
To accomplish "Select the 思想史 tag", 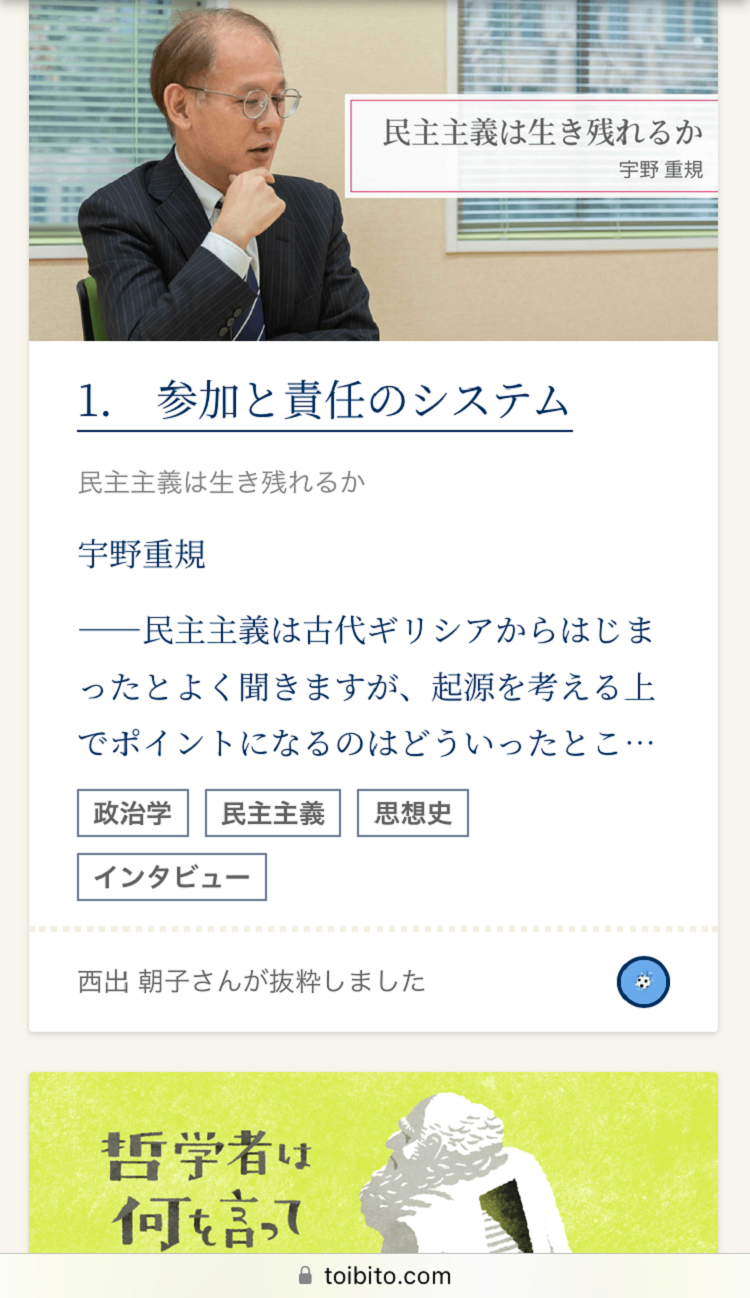I will coord(413,813).
